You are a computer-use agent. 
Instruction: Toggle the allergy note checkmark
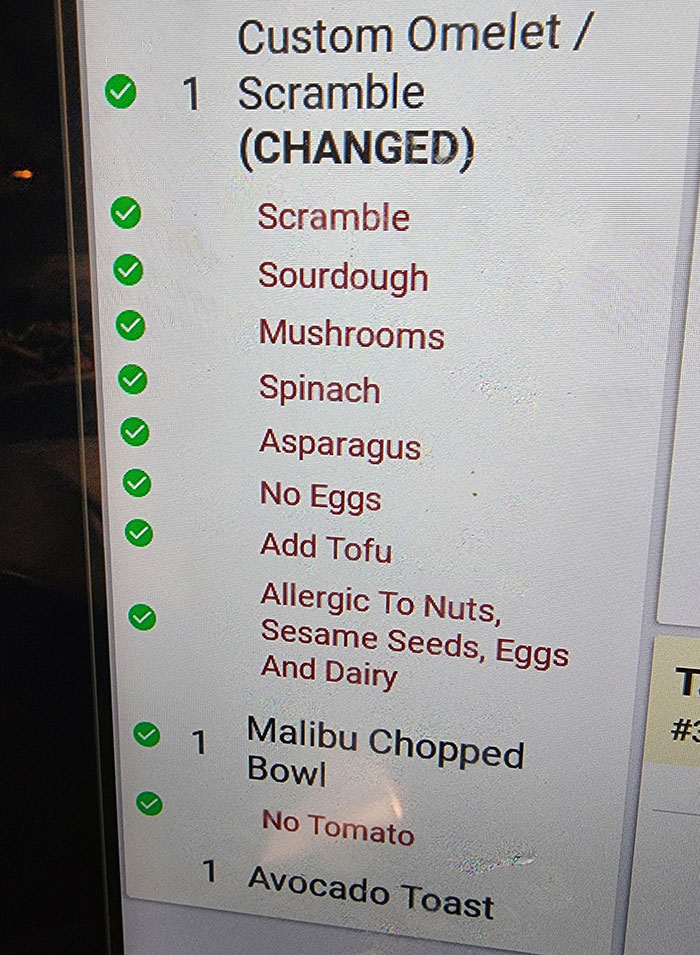pos(143,618)
